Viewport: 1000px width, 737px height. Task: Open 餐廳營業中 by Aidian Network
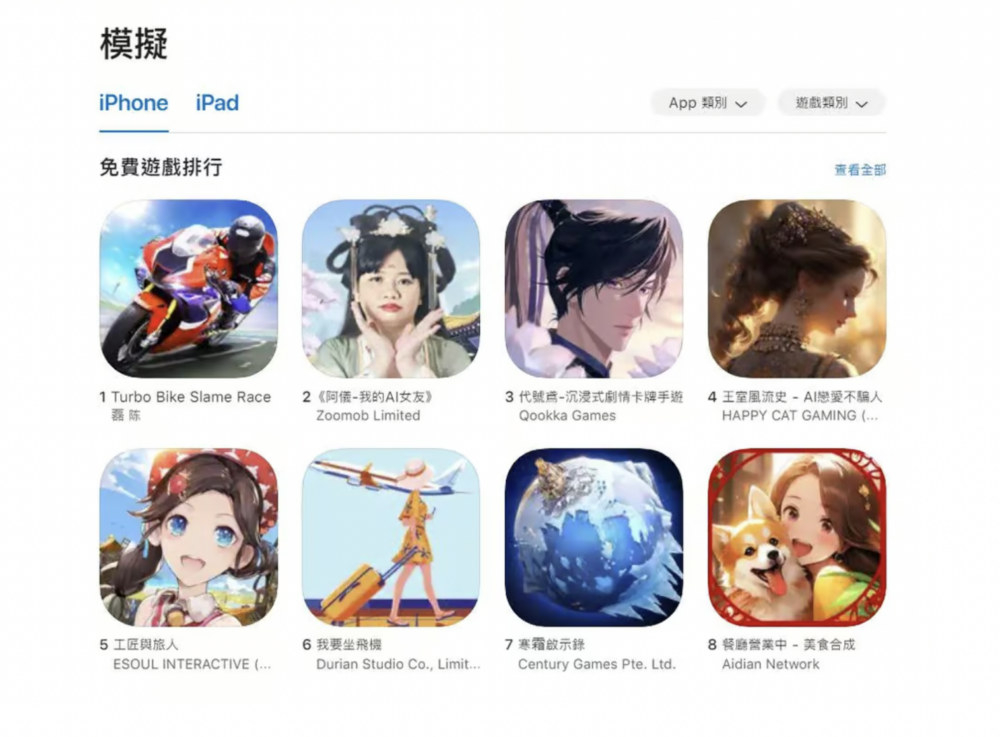coord(797,537)
